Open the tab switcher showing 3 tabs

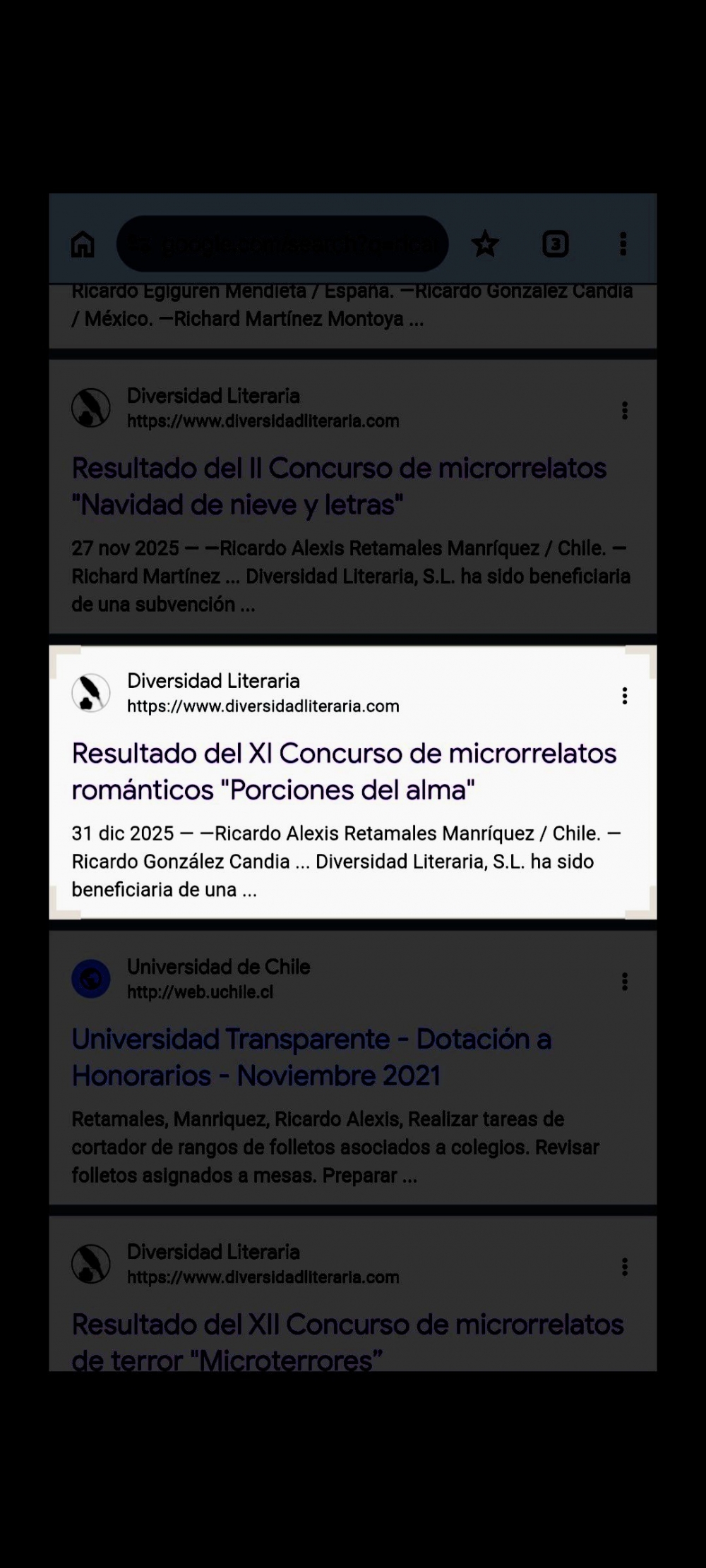point(555,243)
